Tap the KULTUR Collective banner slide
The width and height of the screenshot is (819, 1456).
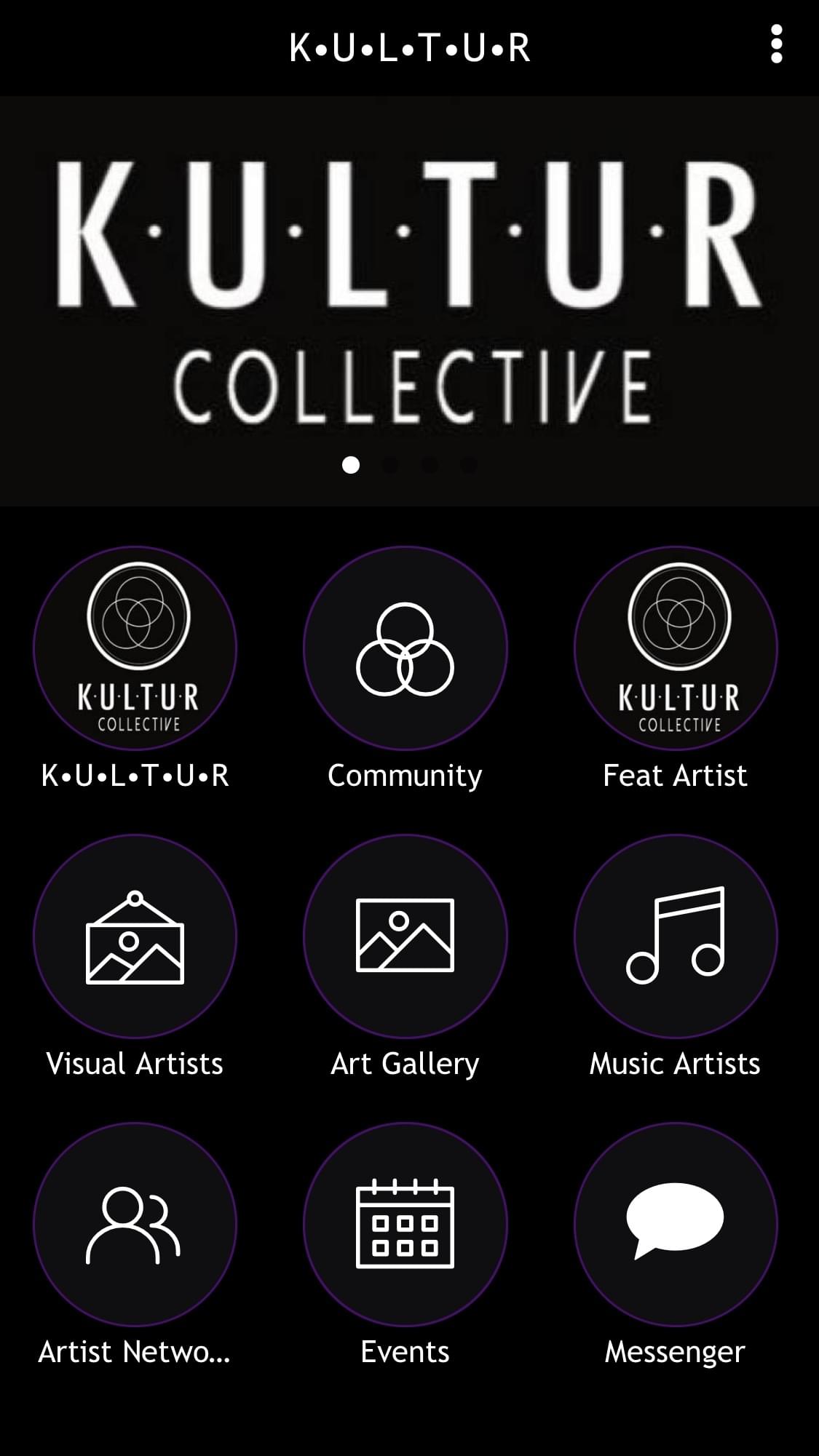click(x=409, y=291)
